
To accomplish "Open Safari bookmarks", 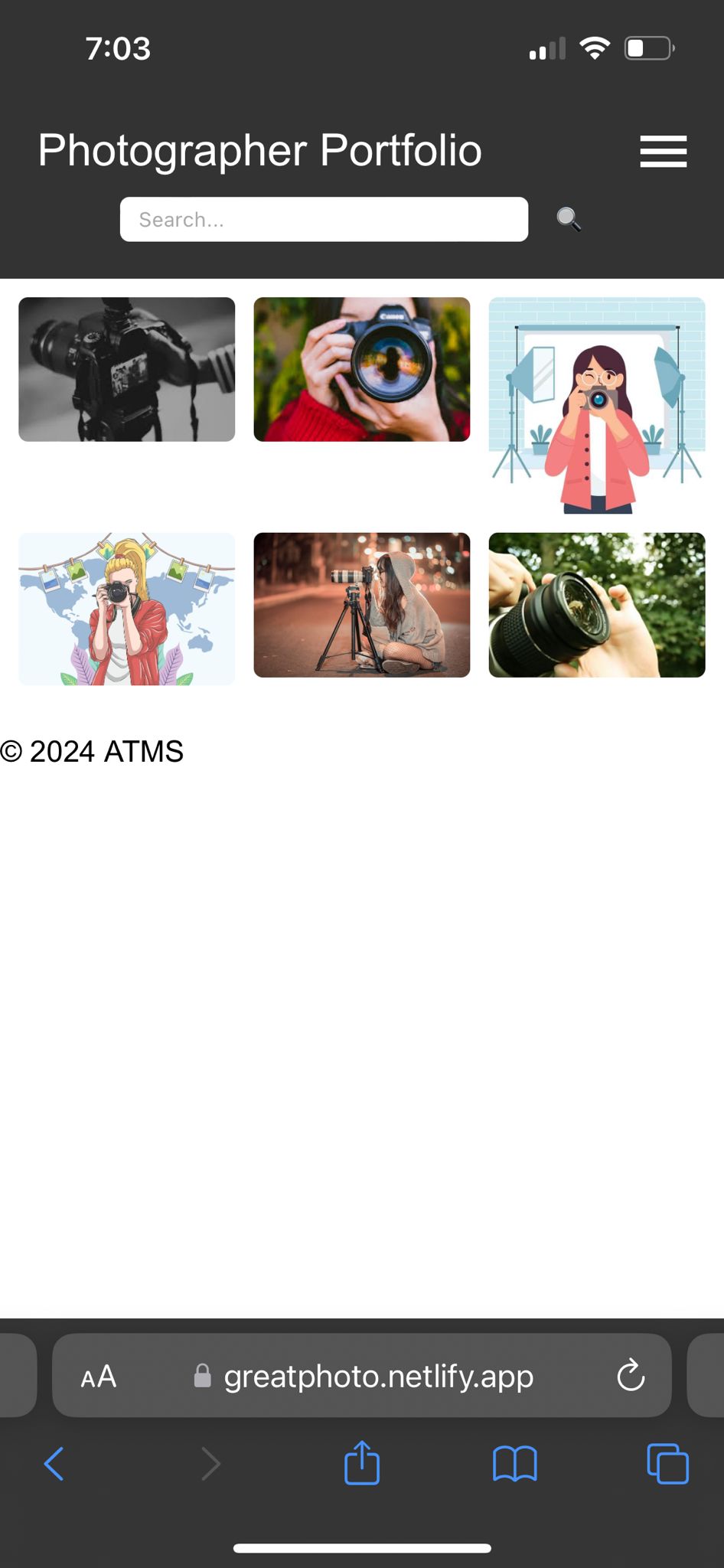I will 515,1464.
